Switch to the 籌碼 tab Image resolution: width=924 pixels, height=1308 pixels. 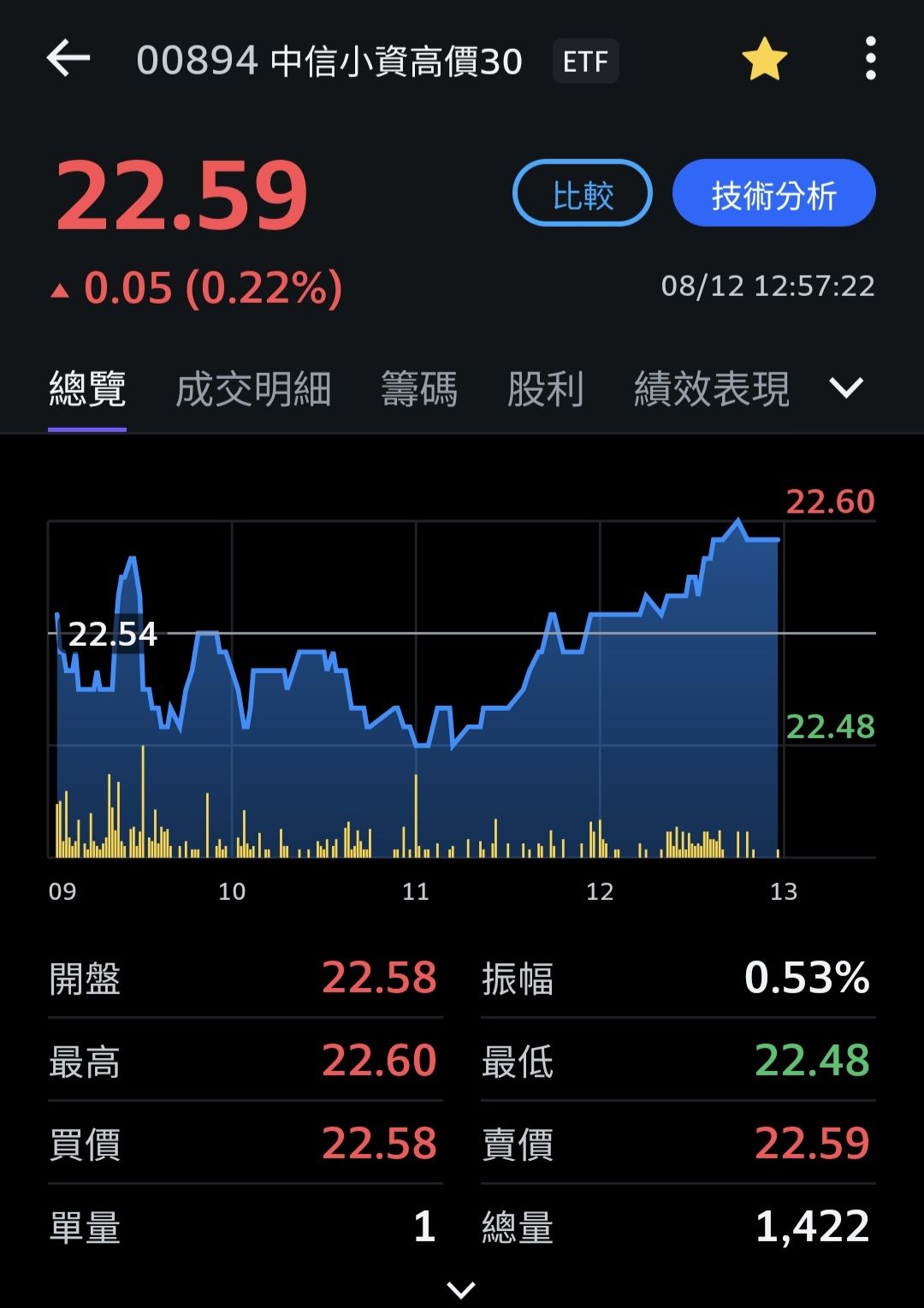click(419, 390)
